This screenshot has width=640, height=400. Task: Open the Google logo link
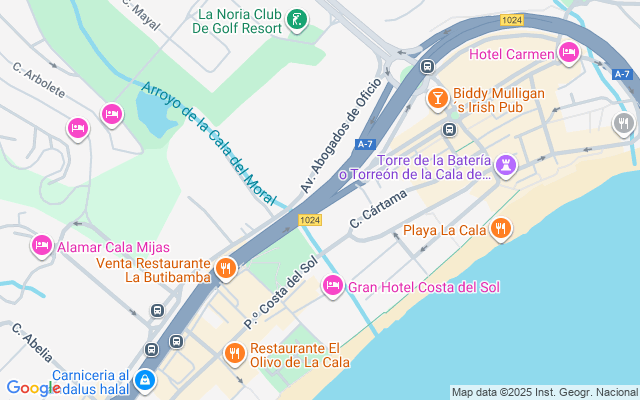(x=33, y=388)
